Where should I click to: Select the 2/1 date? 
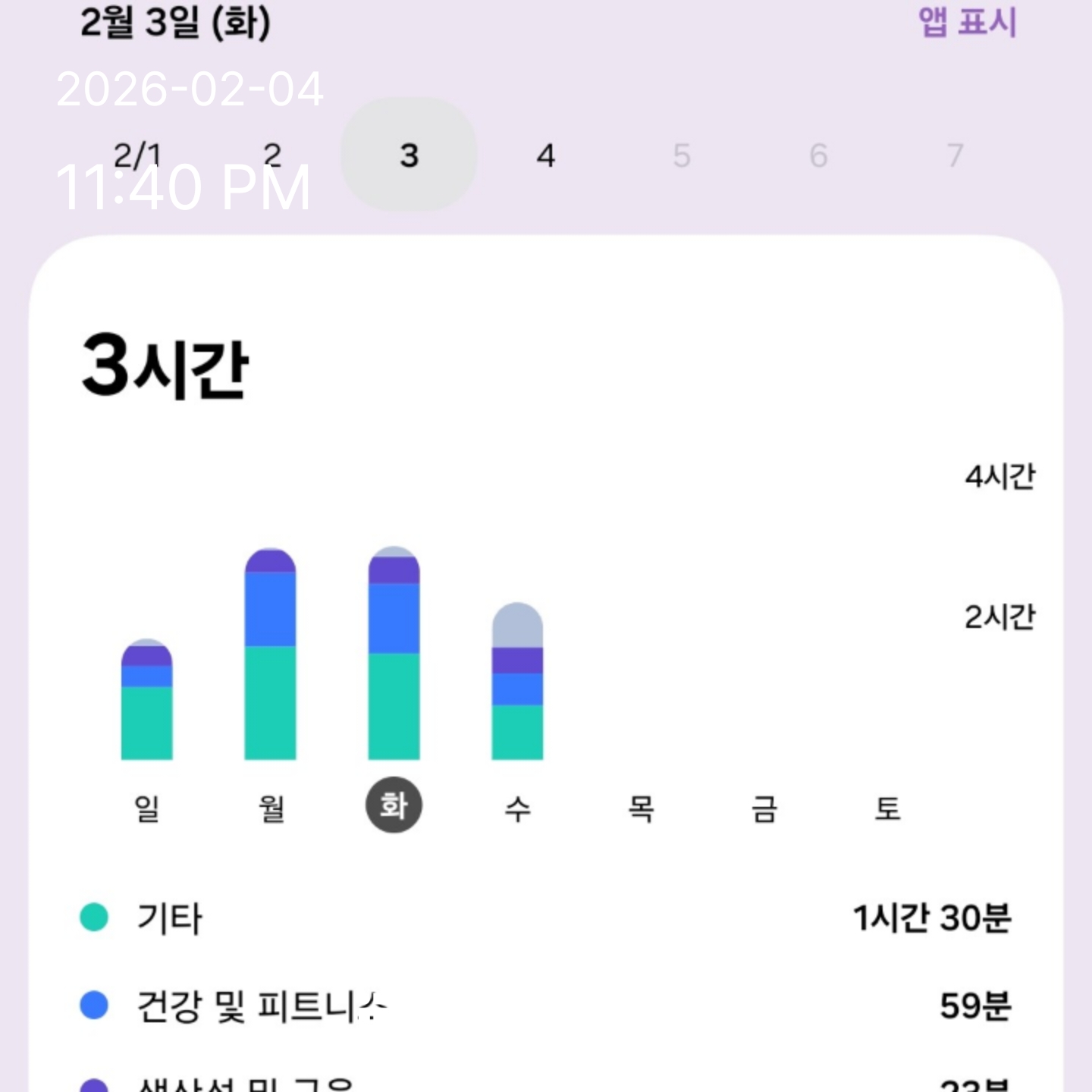tap(137, 155)
